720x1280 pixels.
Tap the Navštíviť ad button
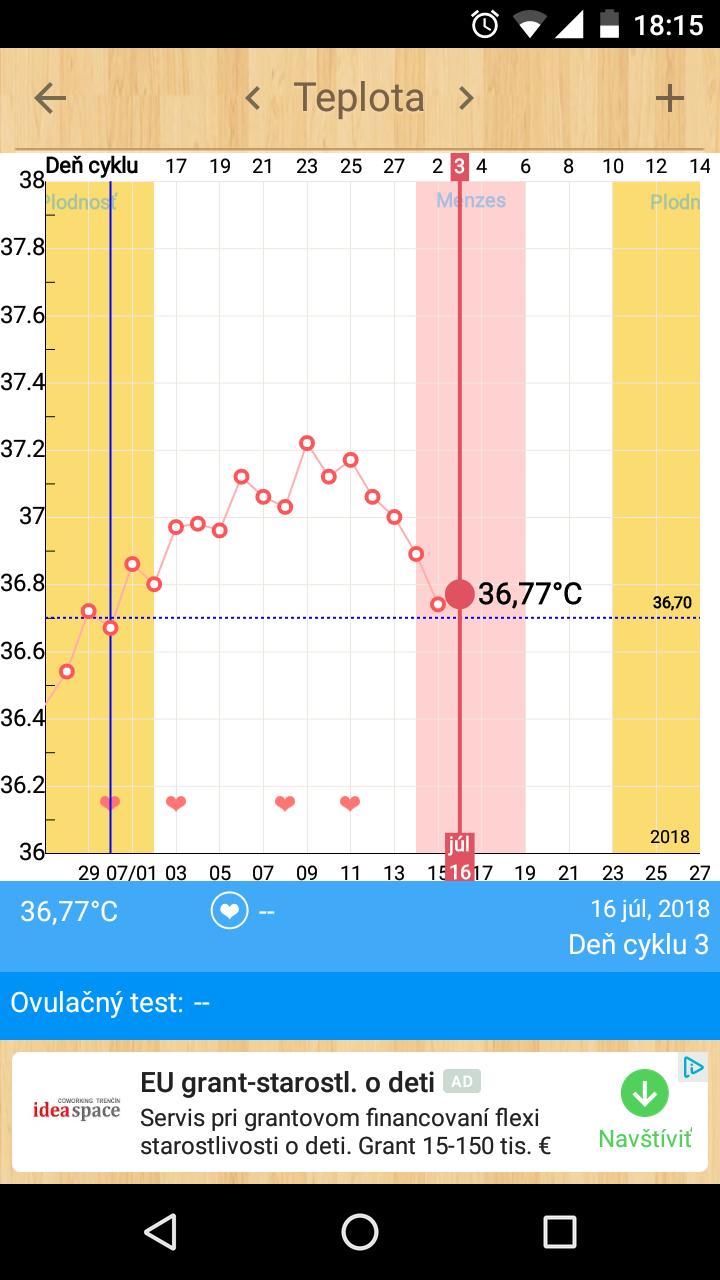click(x=645, y=1112)
